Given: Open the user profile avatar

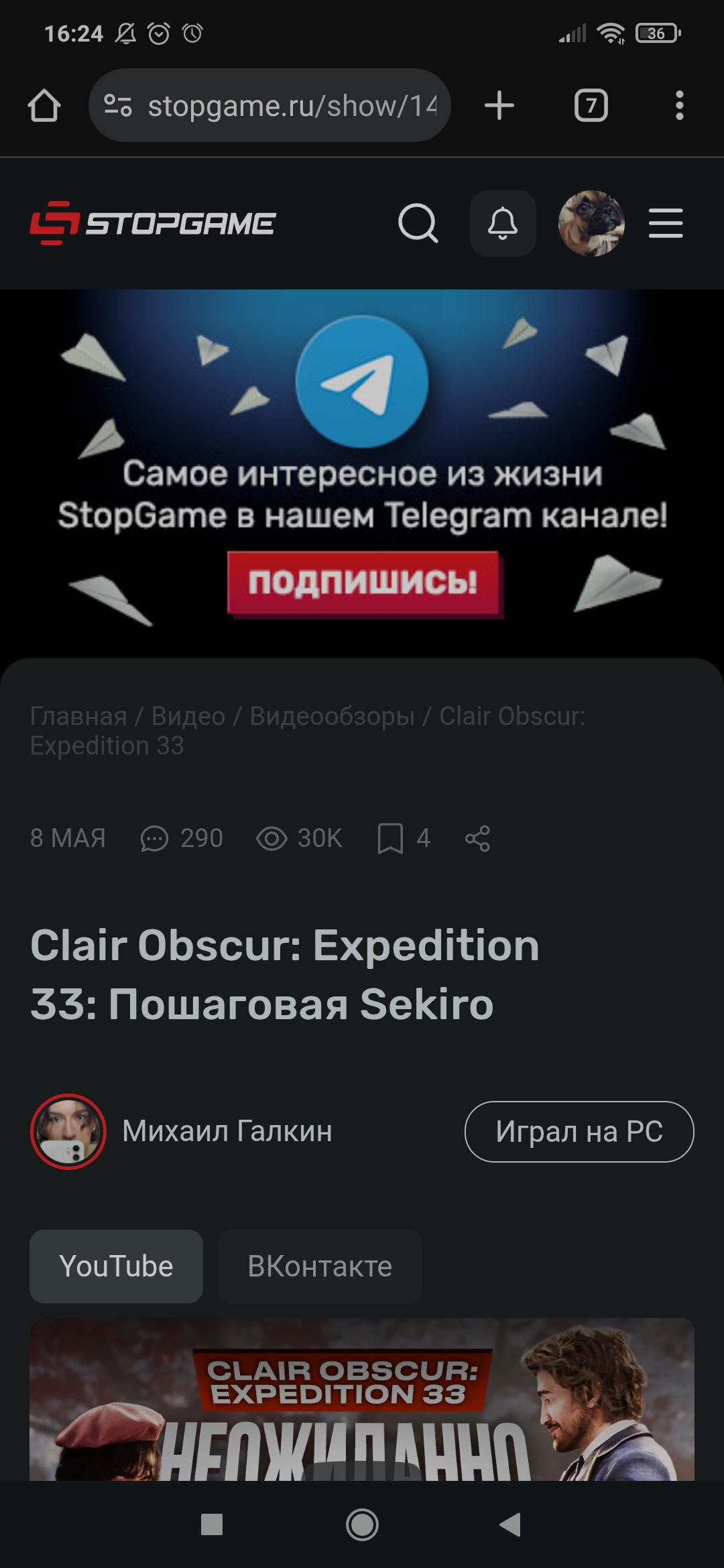Looking at the screenshot, I should click(591, 223).
